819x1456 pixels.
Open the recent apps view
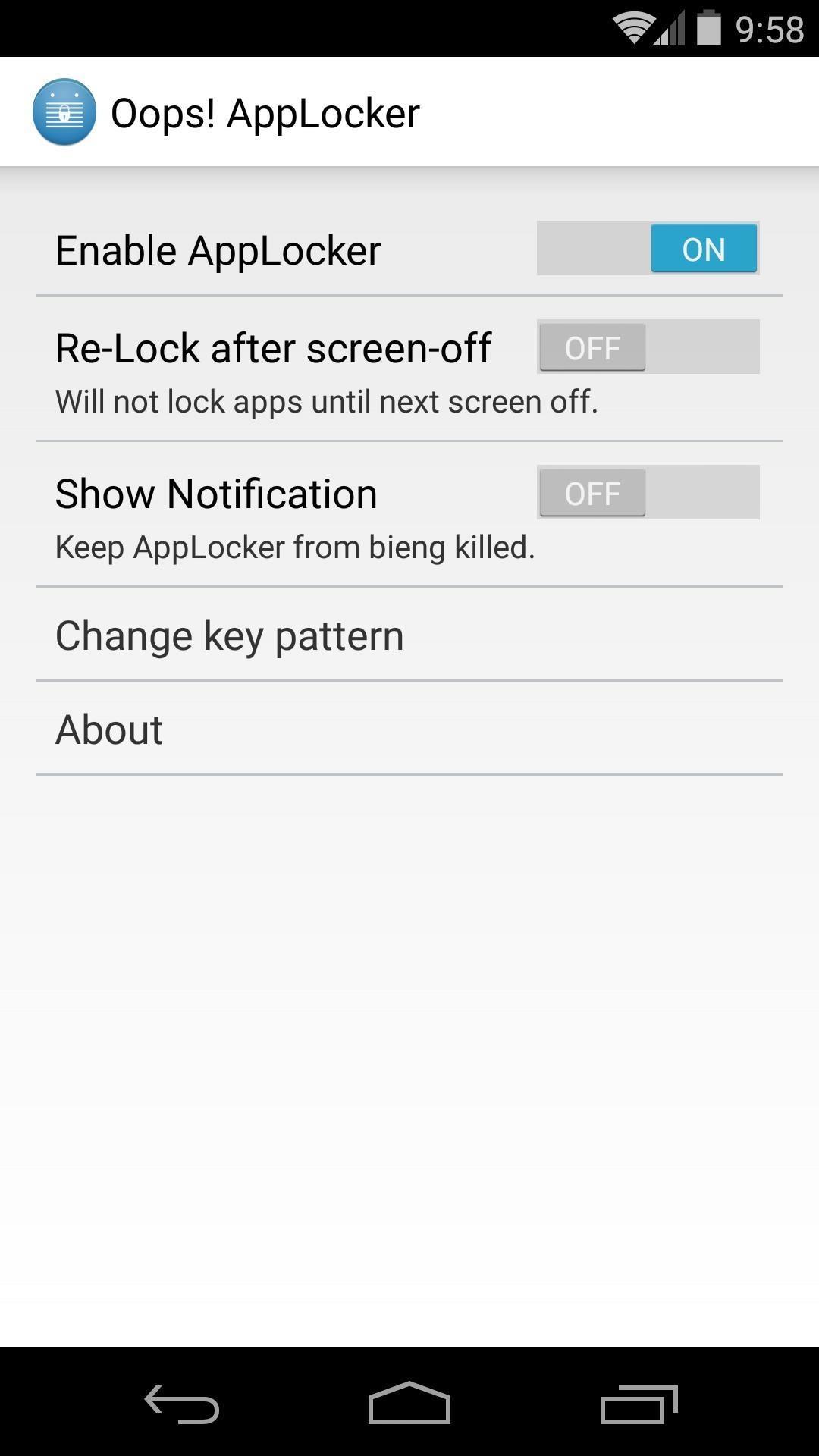639,1404
